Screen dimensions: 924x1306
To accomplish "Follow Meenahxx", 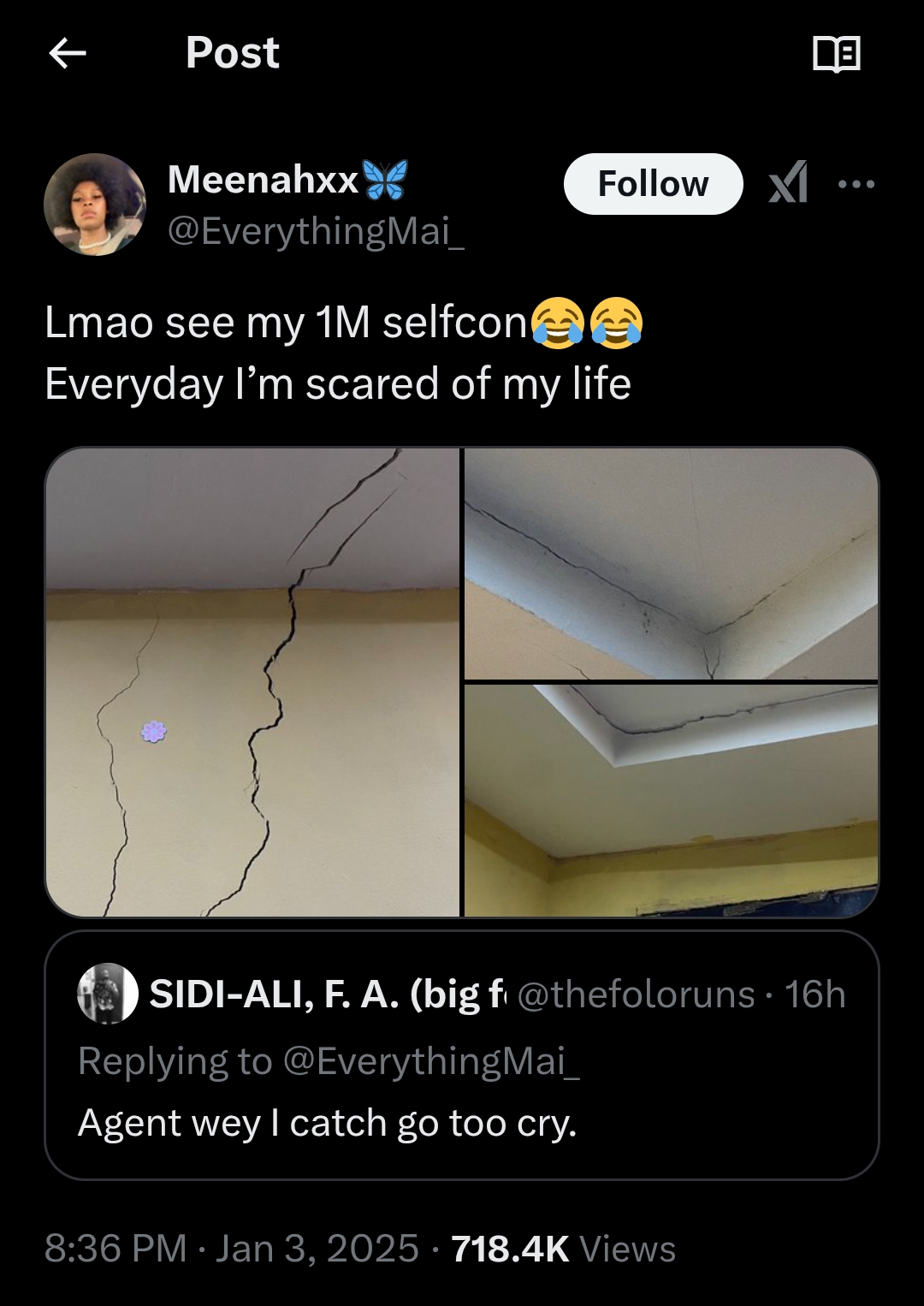I will coord(653,184).
